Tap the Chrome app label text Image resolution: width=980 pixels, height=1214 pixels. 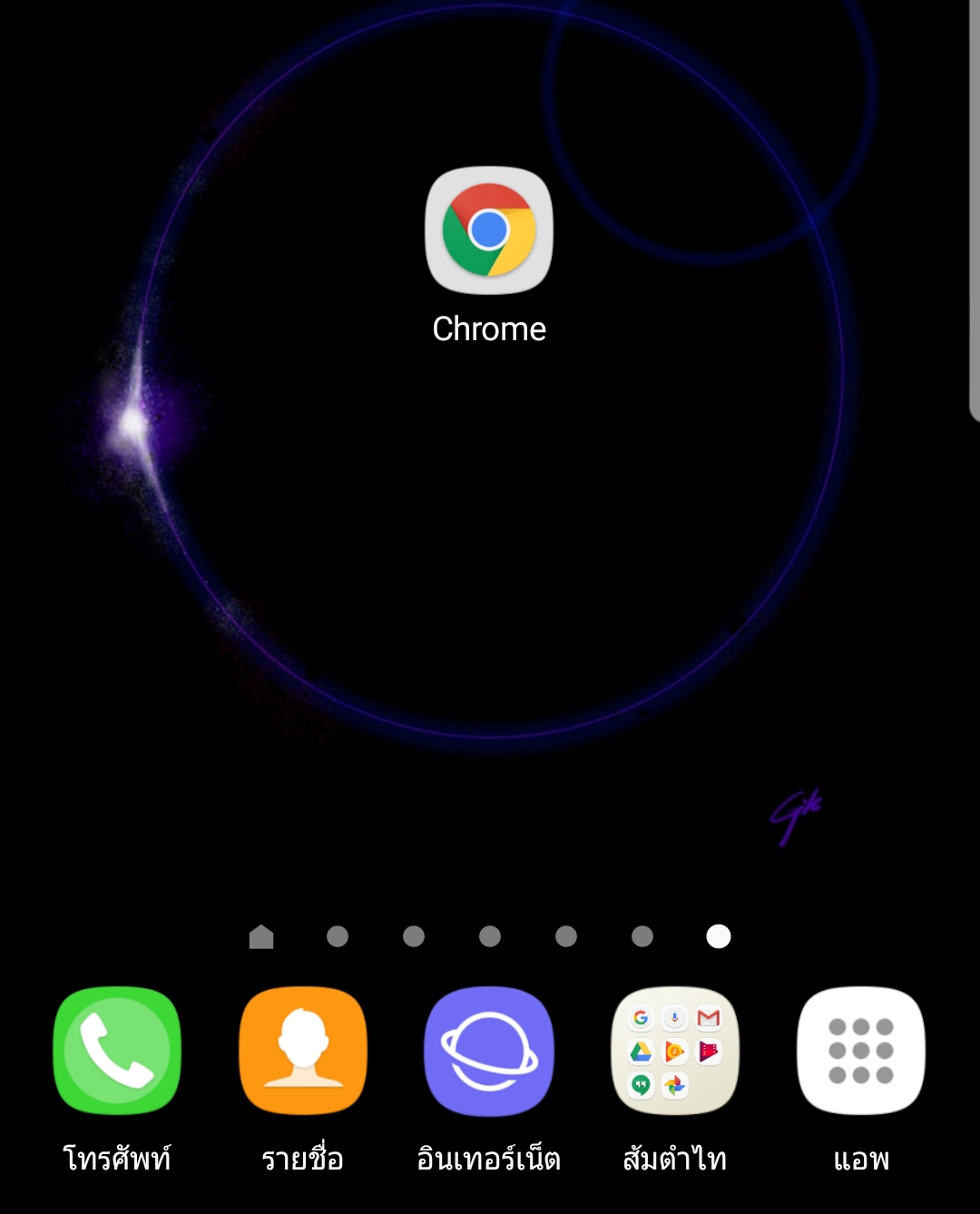tap(489, 328)
